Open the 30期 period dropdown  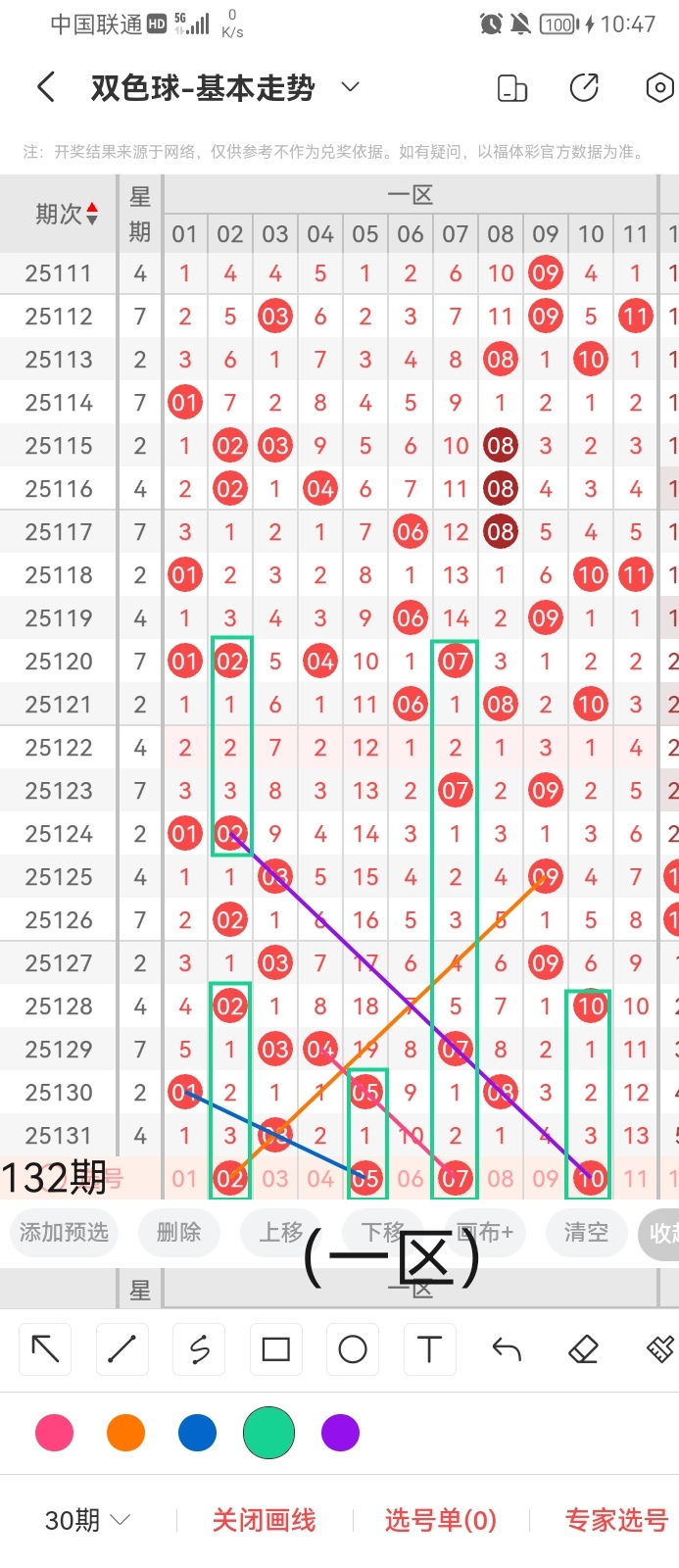click(x=88, y=1520)
